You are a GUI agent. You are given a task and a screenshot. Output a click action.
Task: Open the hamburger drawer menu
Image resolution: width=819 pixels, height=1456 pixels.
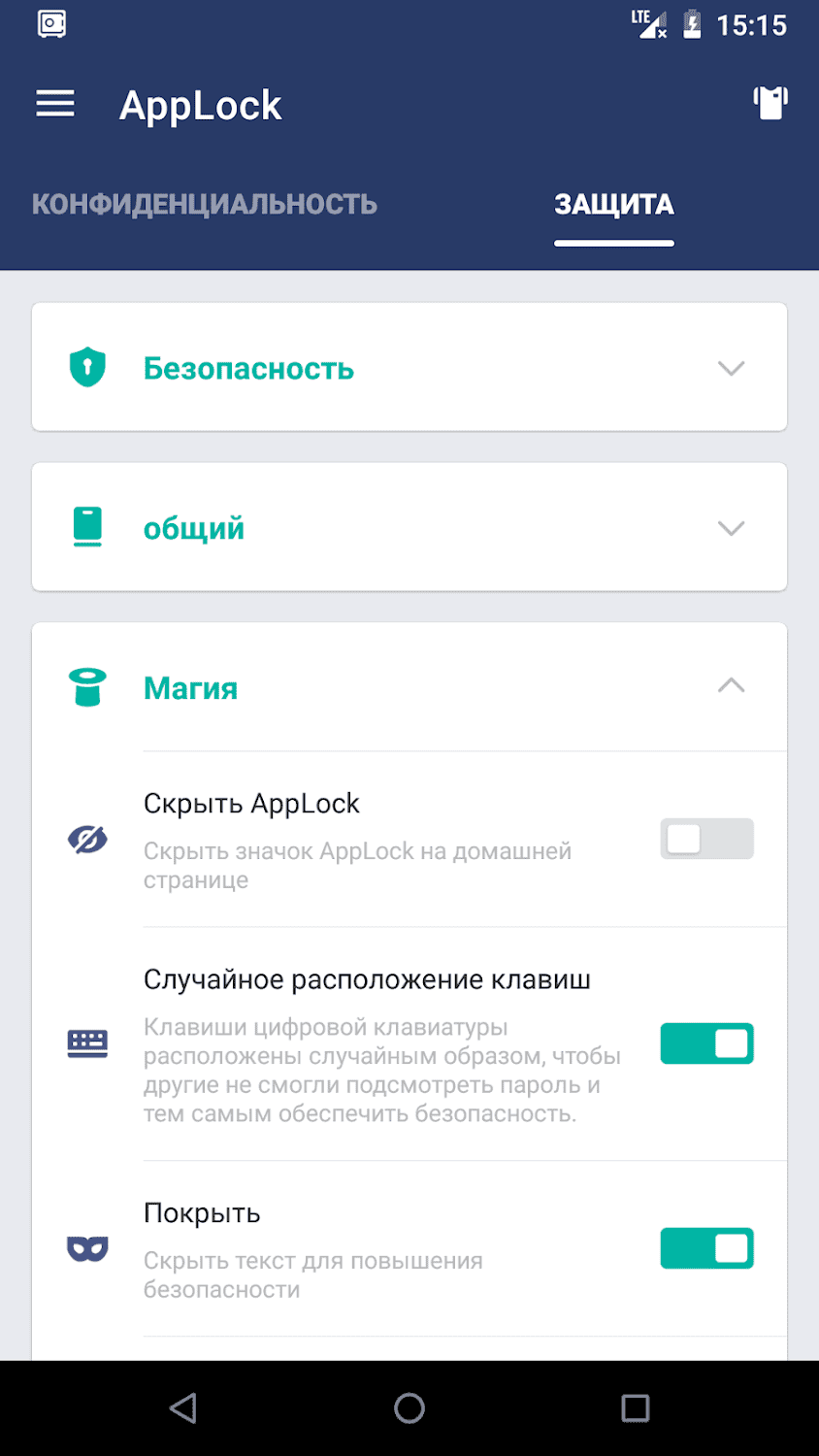point(55,104)
